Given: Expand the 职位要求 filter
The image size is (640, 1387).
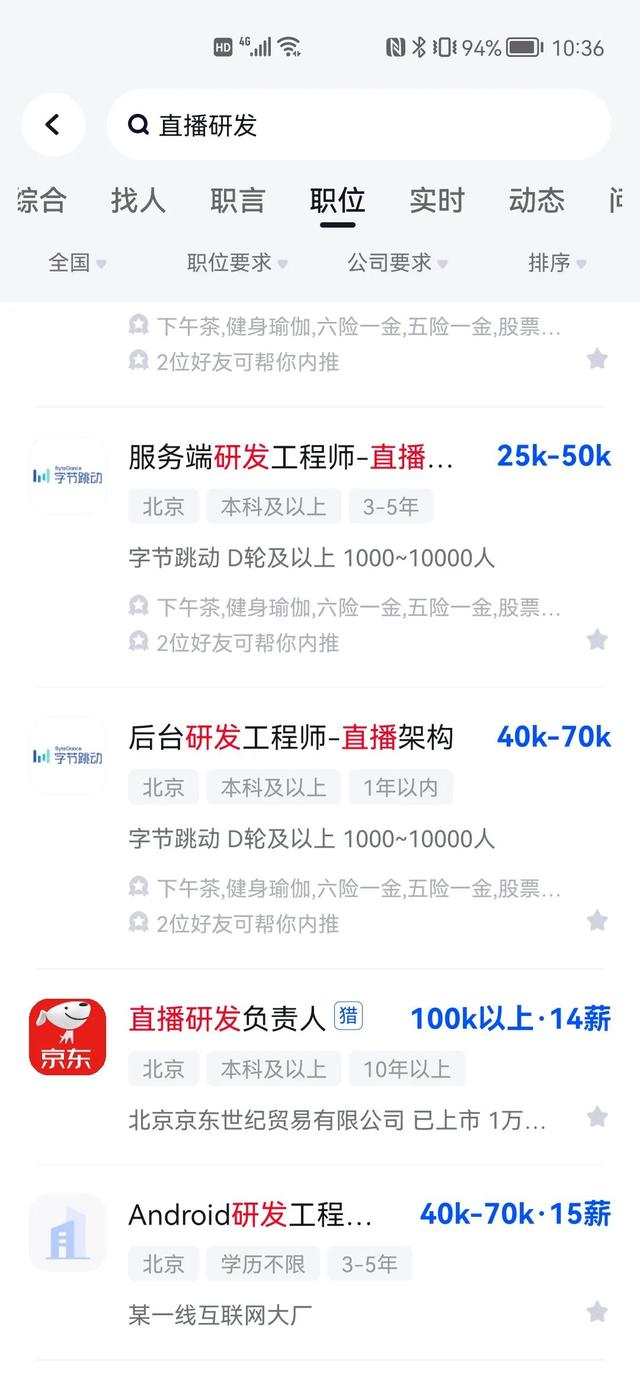Looking at the screenshot, I should click(237, 263).
